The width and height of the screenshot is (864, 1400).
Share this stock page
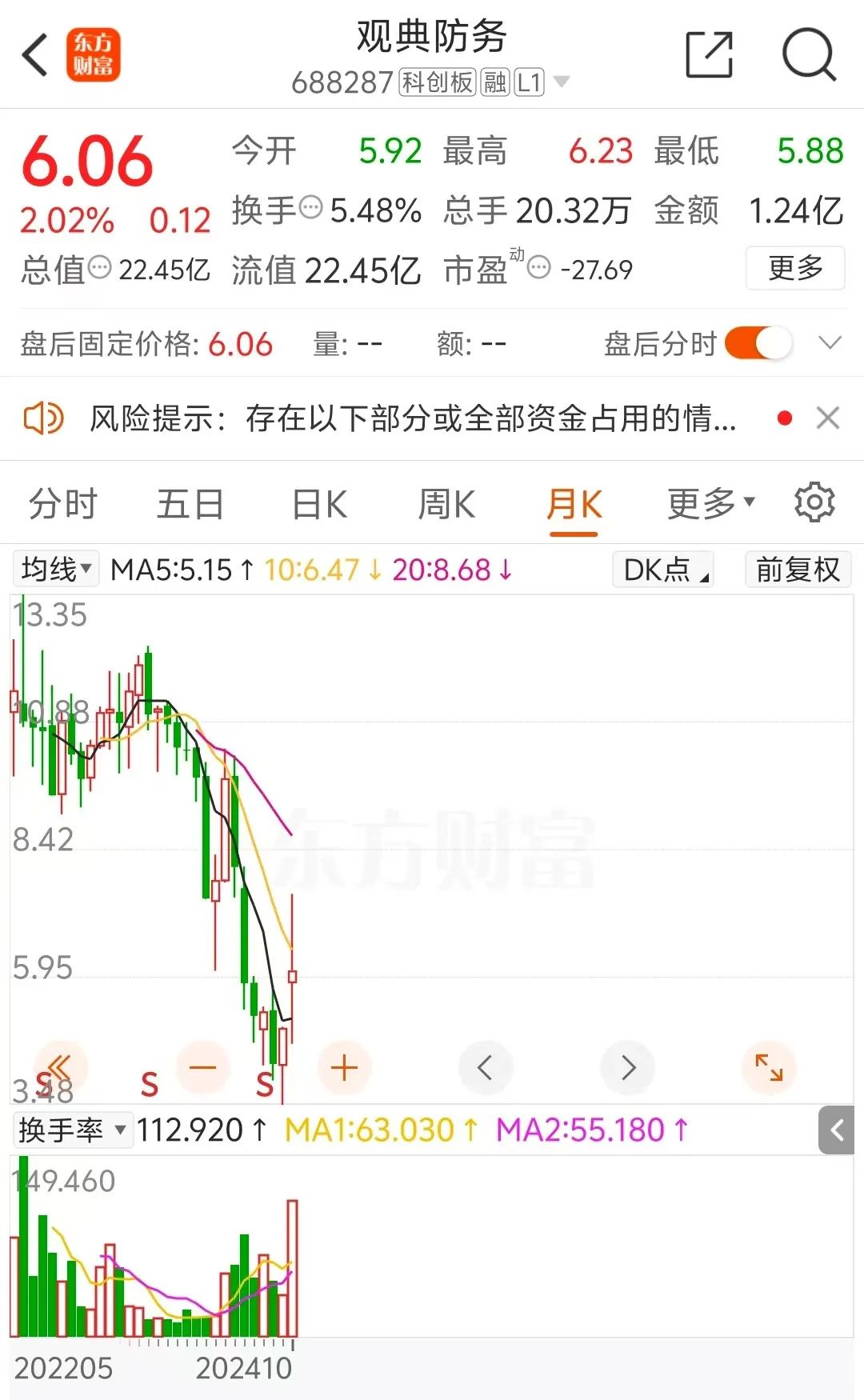(x=709, y=55)
